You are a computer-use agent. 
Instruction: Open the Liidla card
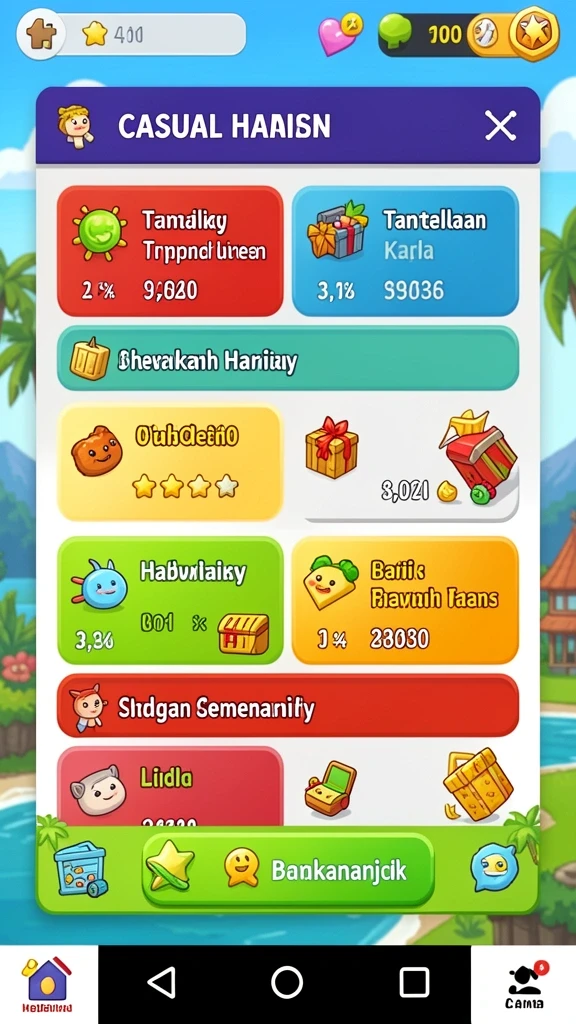pyautogui.click(x=170, y=787)
